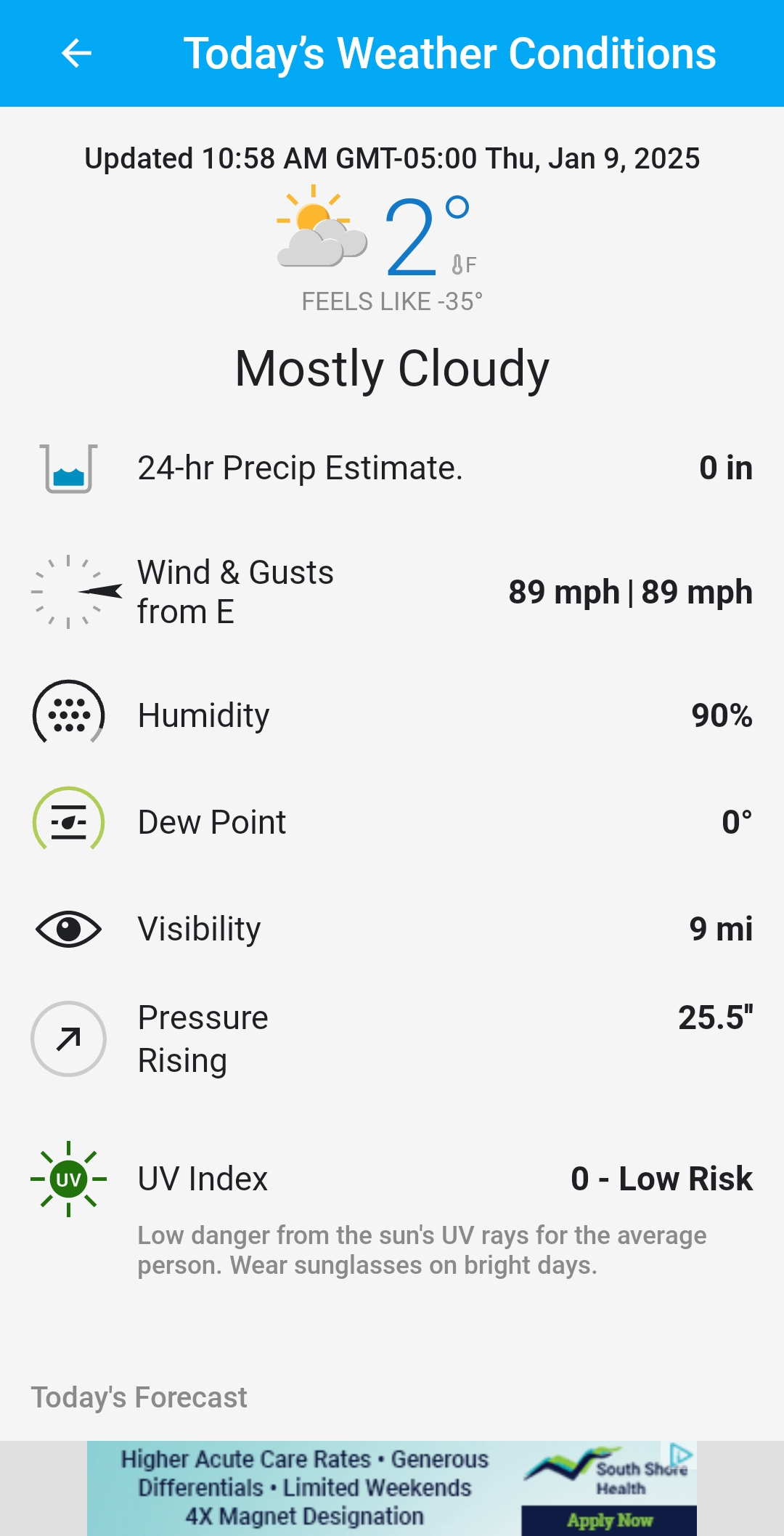This screenshot has width=784, height=1536.
Task: Tap Apply Now in the South Shore Health ad
Action: coord(609,1520)
